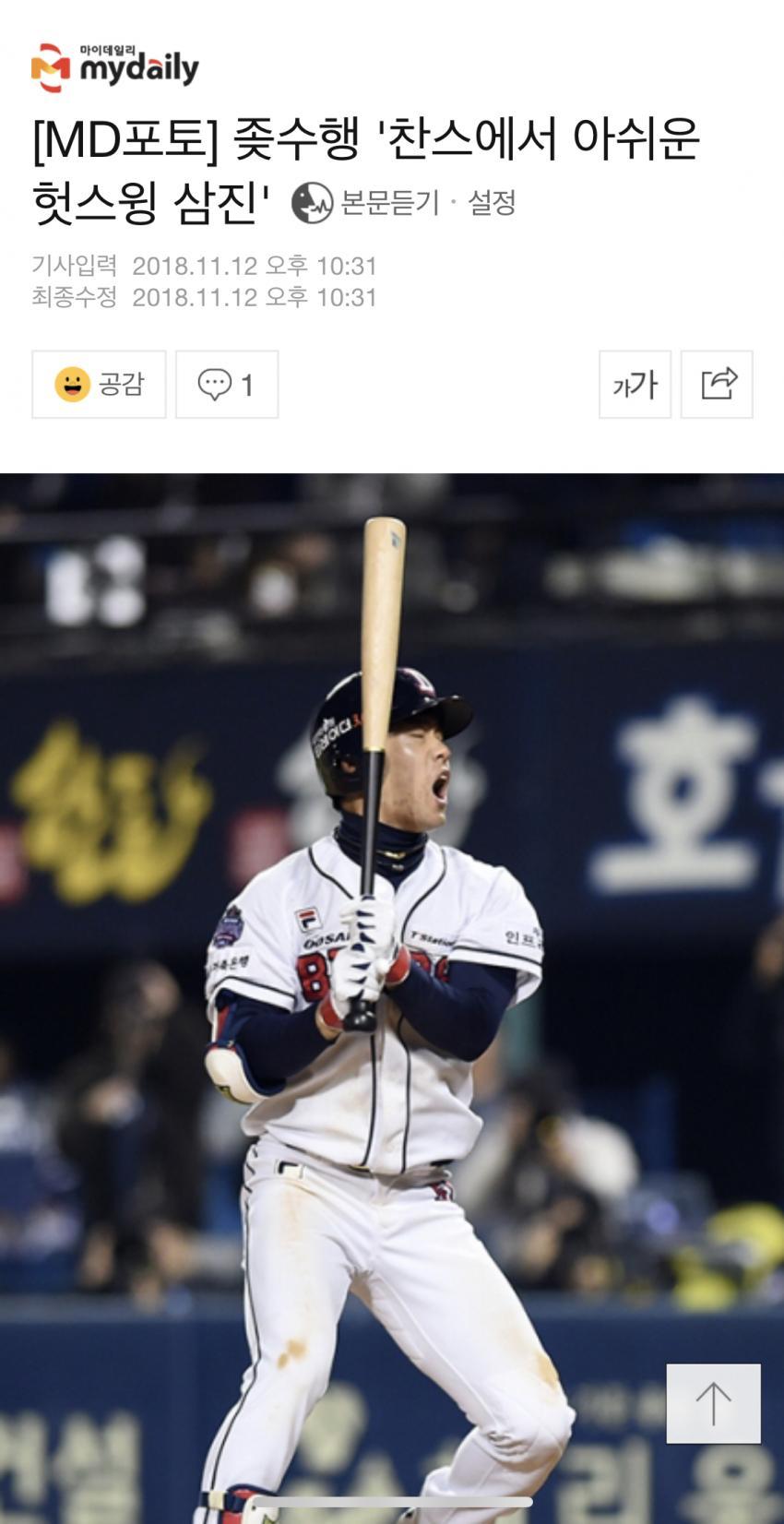
Task: Share this article
Action: (717, 384)
